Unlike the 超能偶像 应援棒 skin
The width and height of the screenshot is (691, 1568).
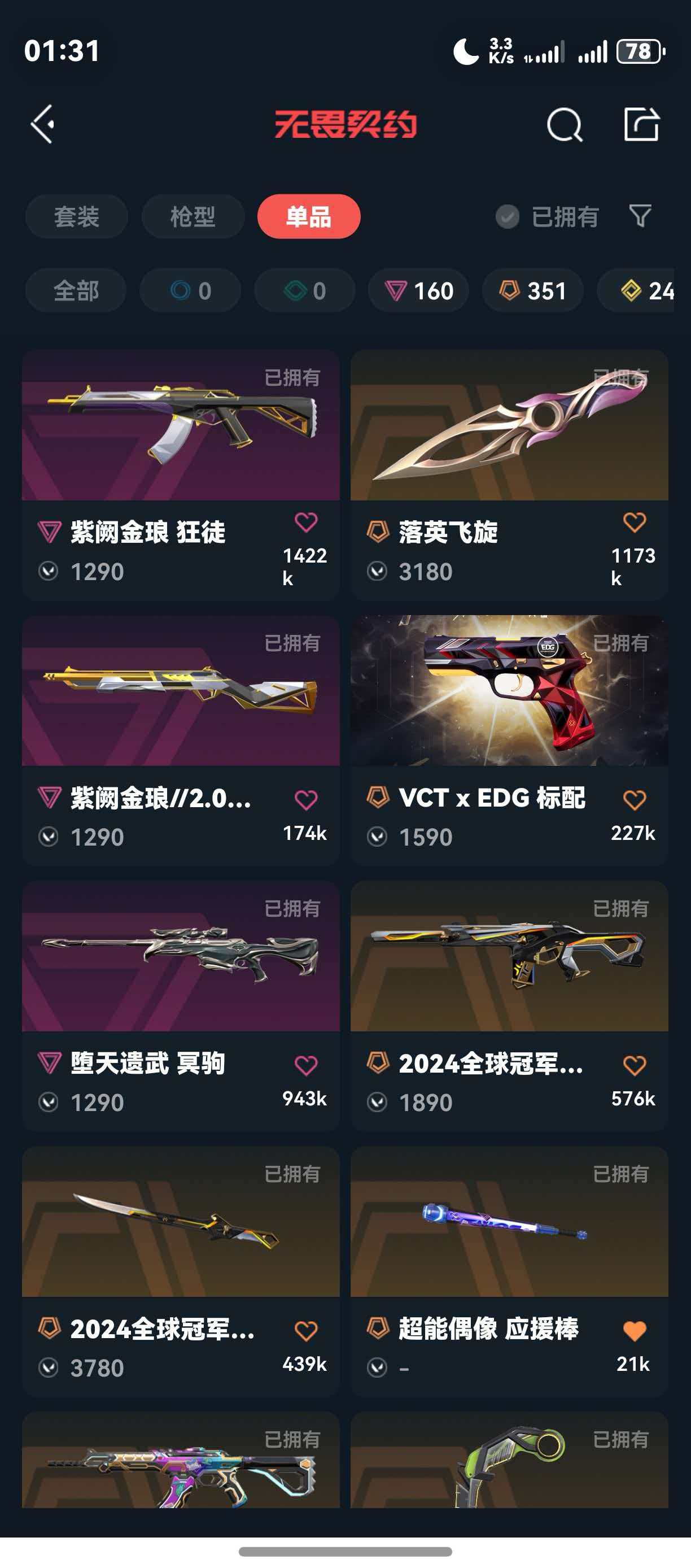(635, 1331)
